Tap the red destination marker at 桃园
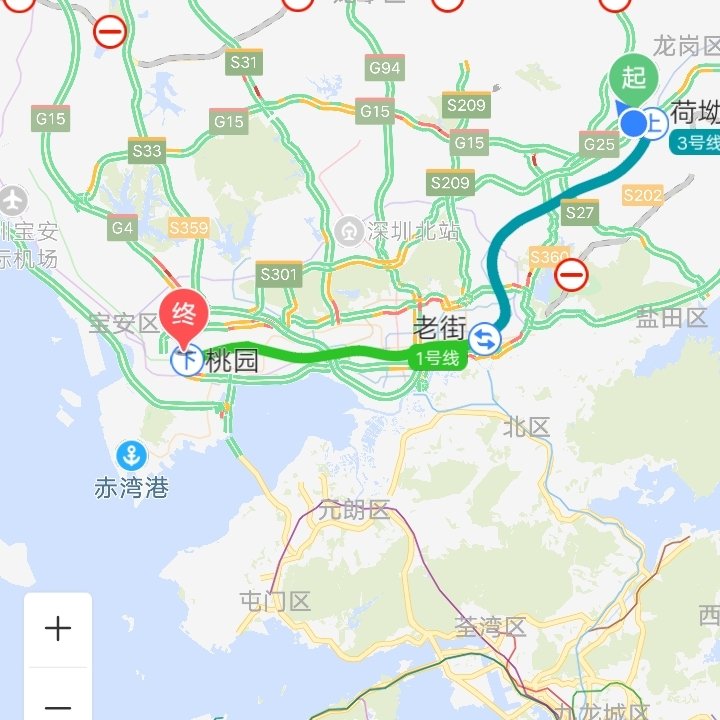Screen dimensions: 720x720 (185, 316)
